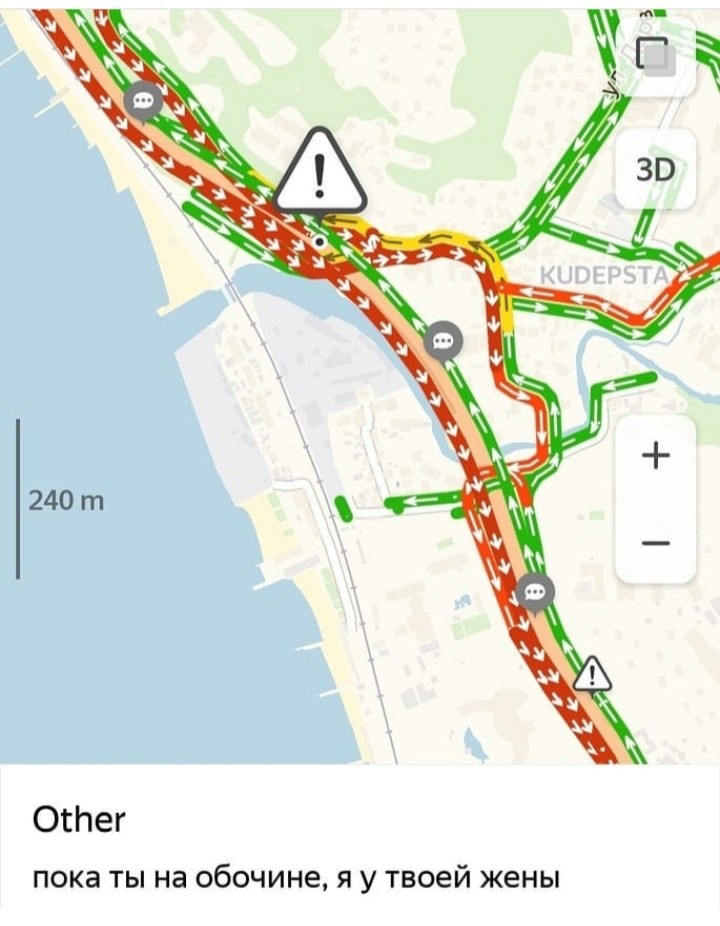Screen dimensions: 720x926
Task: Zoom out with the minus button
Action: [655, 543]
